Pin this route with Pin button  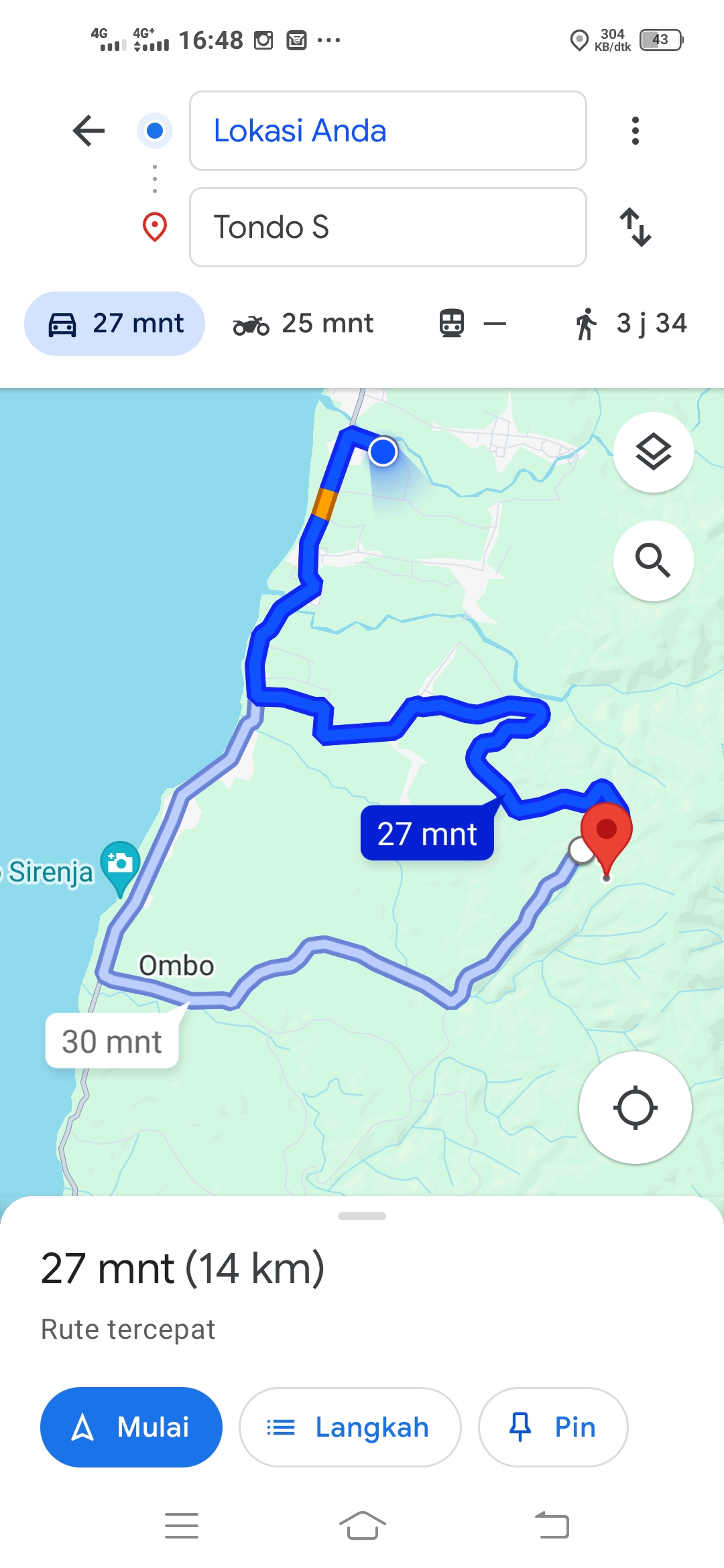(x=553, y=1427)
